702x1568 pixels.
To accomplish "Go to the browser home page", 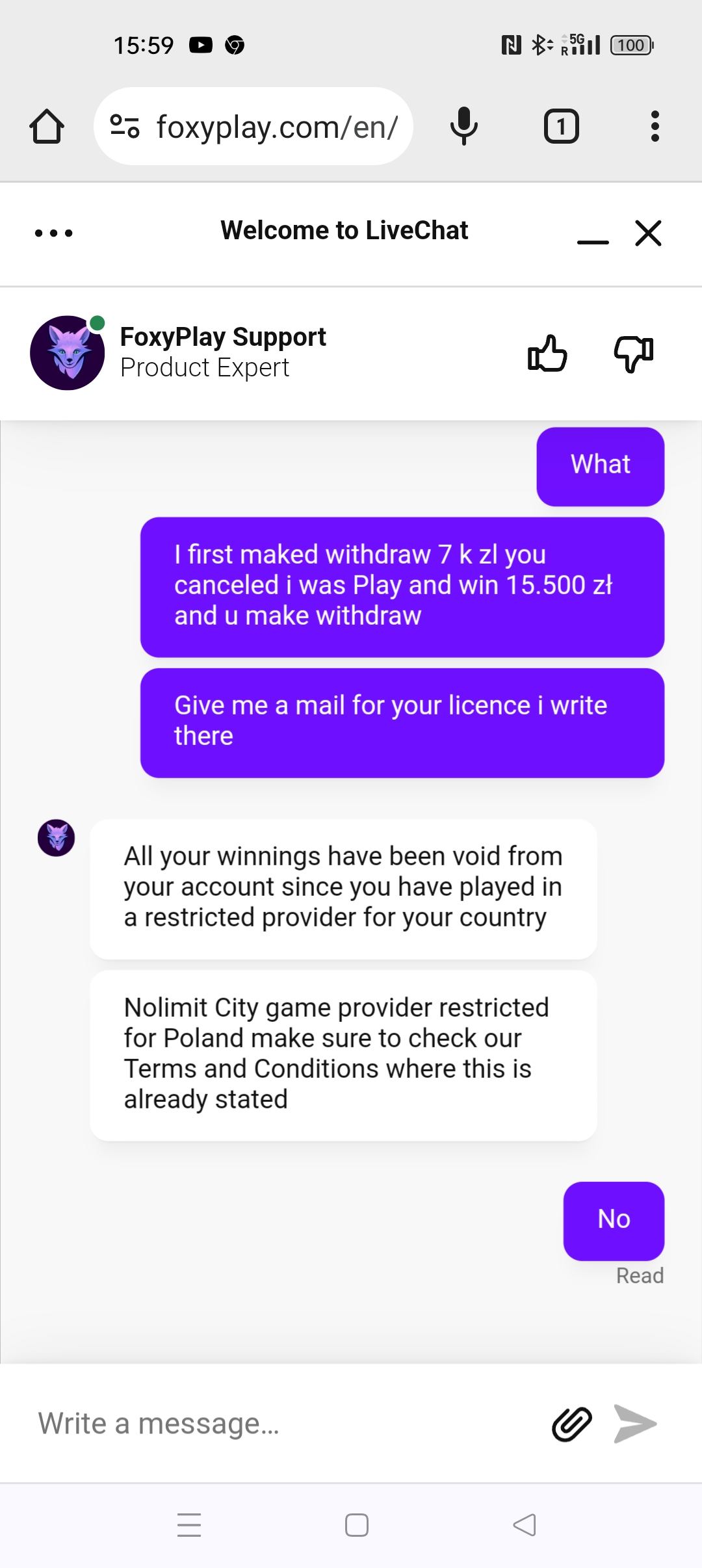I will click(47, 126).
